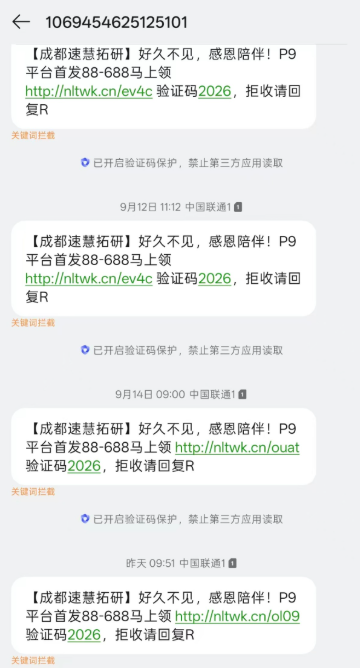Tap code 2026 in the 昨天 09:51 message
The image size is (360, 668).
coord(84,635)
